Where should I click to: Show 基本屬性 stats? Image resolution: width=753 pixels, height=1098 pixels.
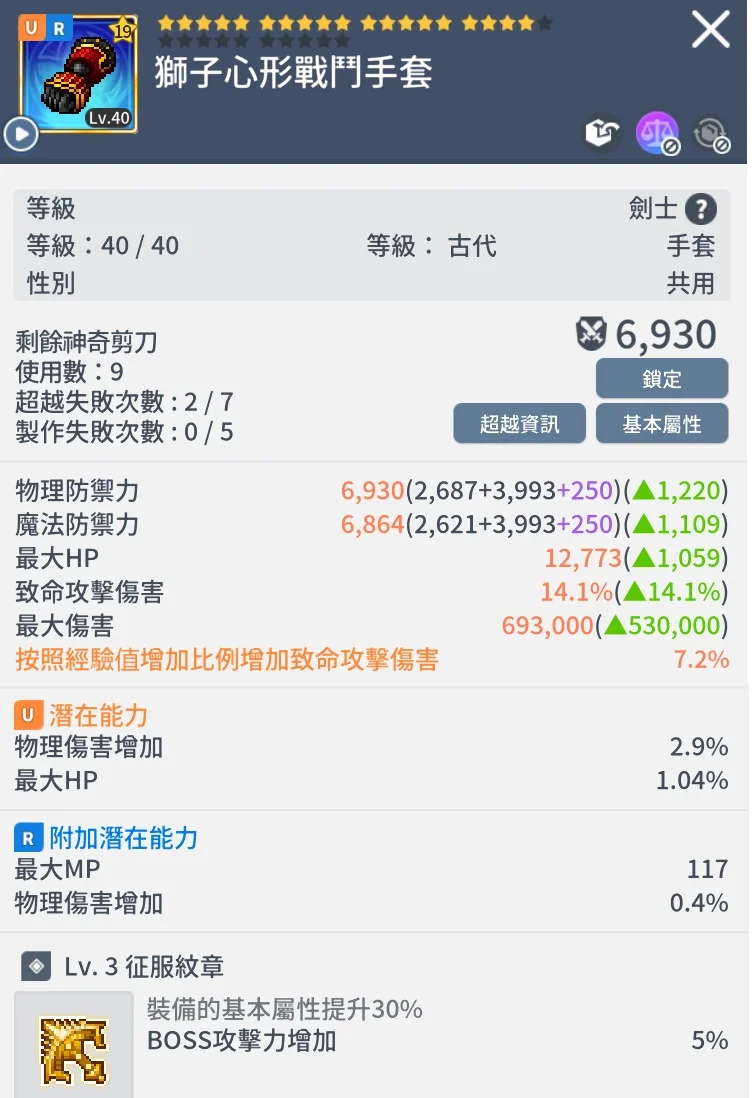pyautogui.click(x=662, y=424)
